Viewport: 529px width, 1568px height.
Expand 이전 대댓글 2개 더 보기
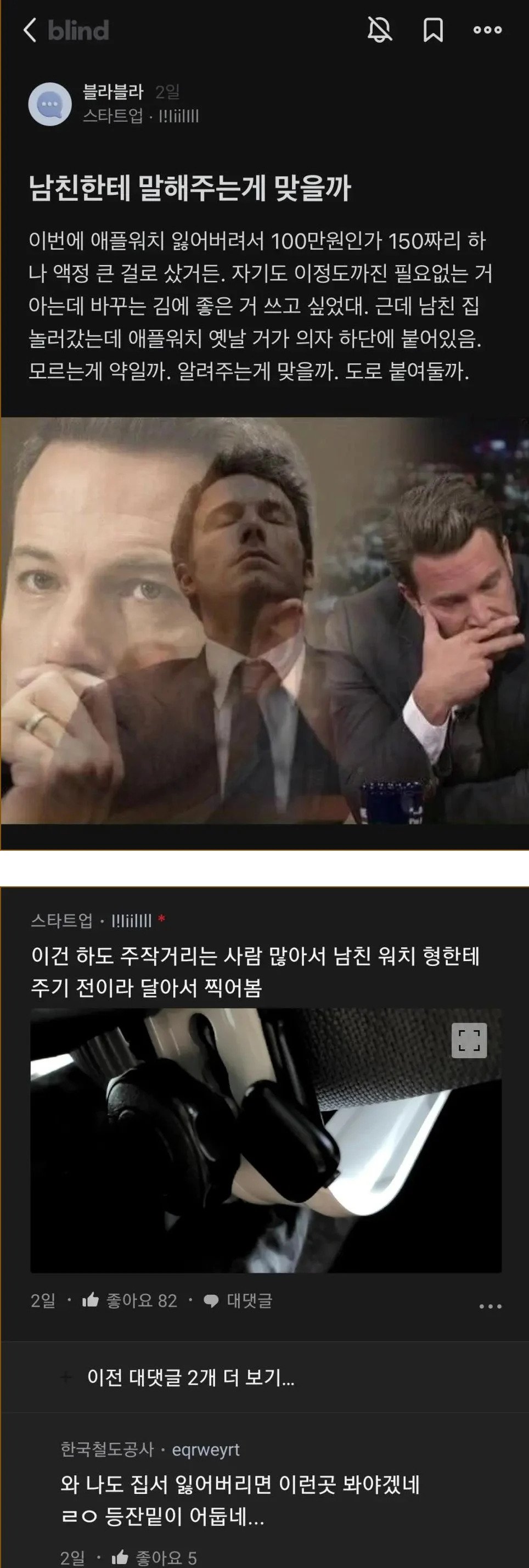[190, 1378]
